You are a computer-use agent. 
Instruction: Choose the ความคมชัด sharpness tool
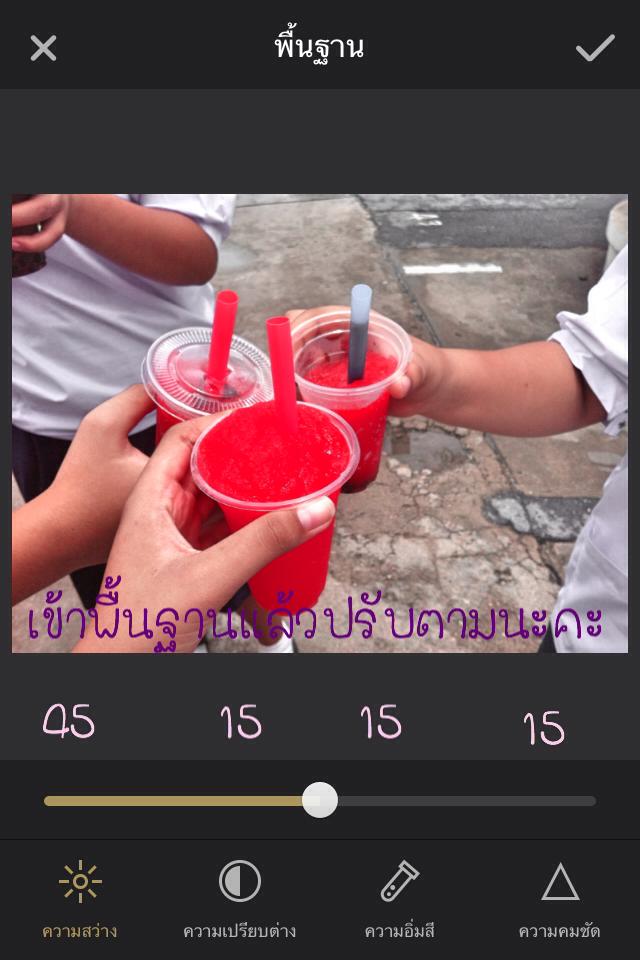click(x=560, y=898)
